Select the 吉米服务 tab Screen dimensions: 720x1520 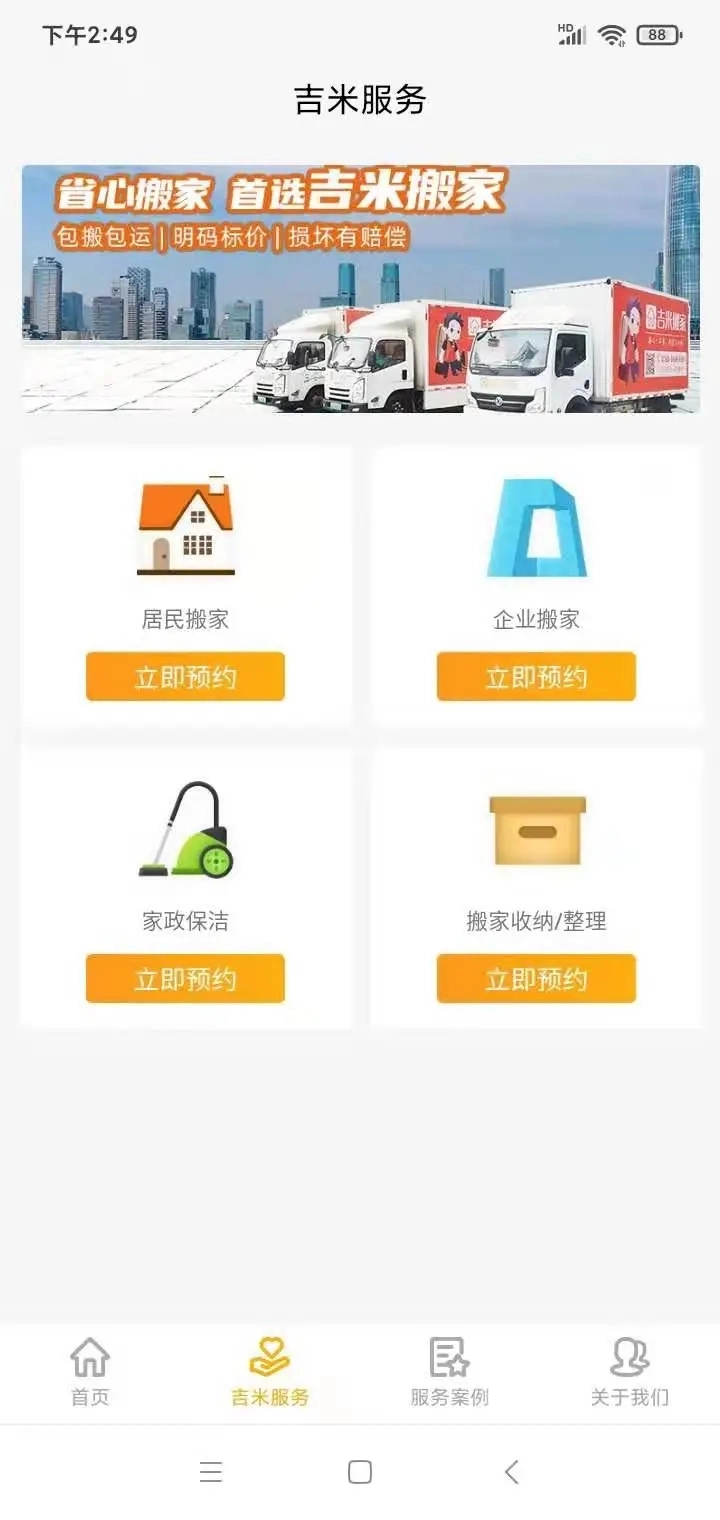tap(270, 1372)
